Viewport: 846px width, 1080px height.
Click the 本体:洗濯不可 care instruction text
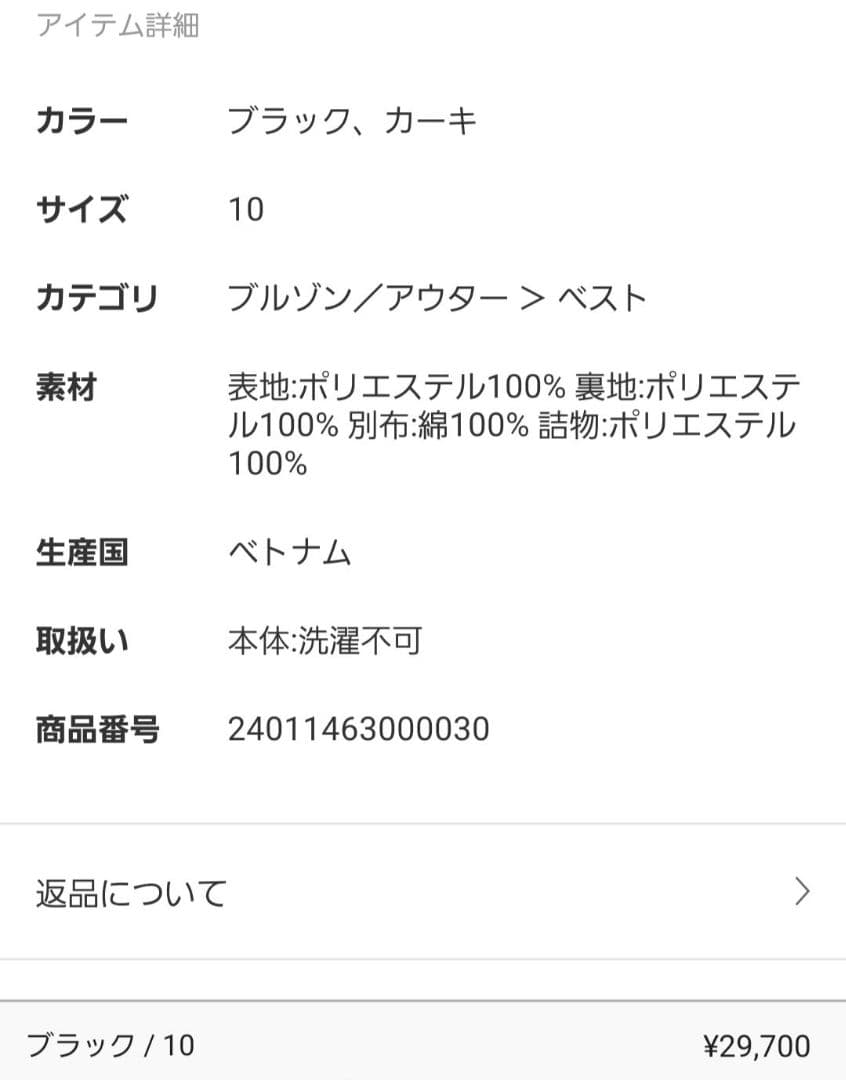coord(324,642)
